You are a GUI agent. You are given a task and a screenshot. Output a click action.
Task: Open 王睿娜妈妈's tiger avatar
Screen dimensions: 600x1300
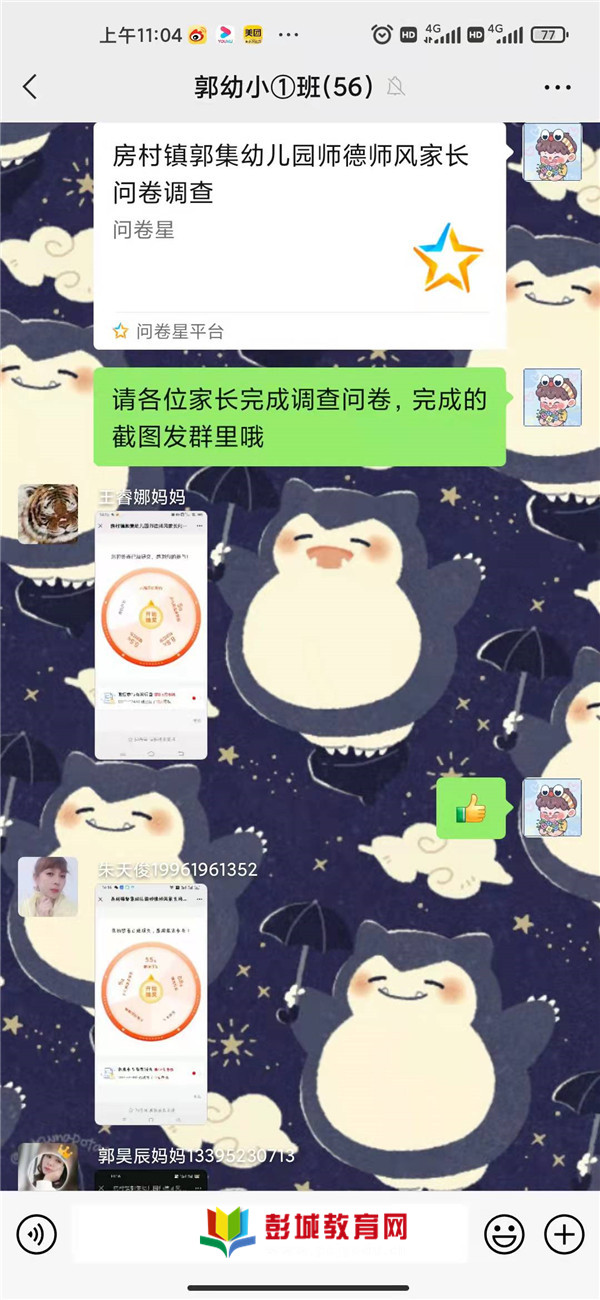tap(47, 514)
